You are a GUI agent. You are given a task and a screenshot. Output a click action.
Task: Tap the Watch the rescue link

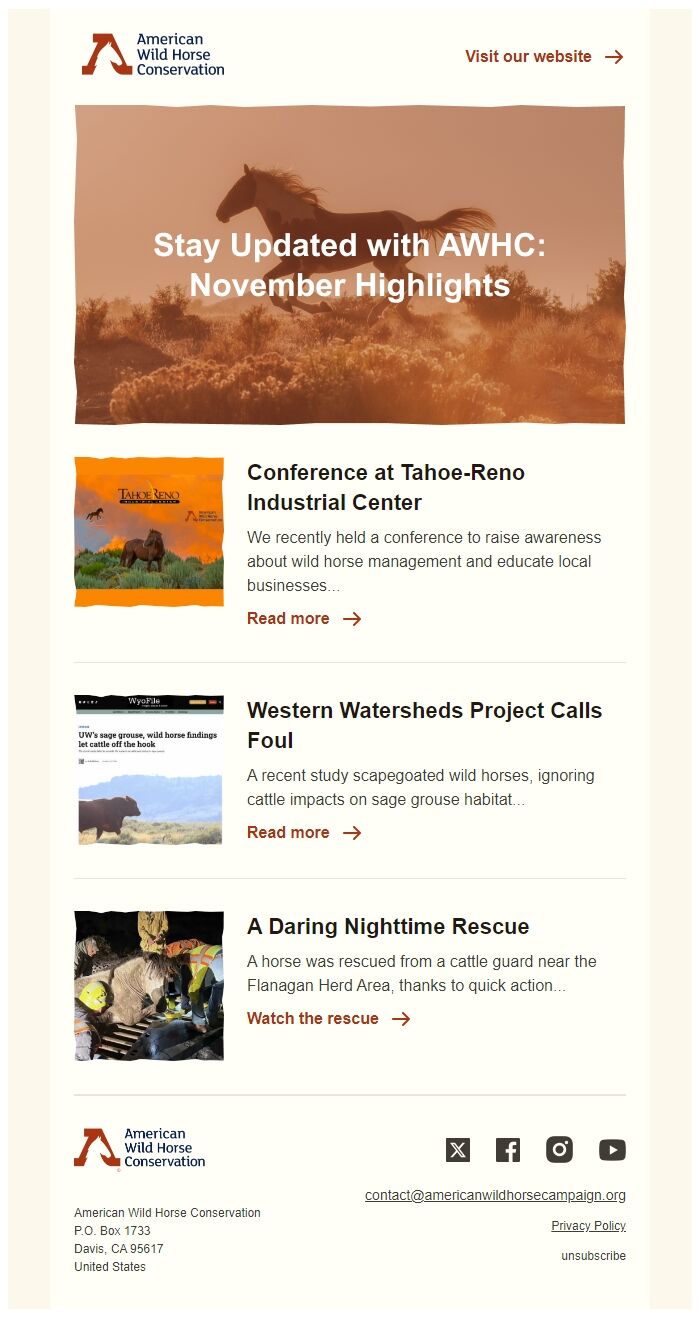pyautogui.click(x=328, y=1019)
